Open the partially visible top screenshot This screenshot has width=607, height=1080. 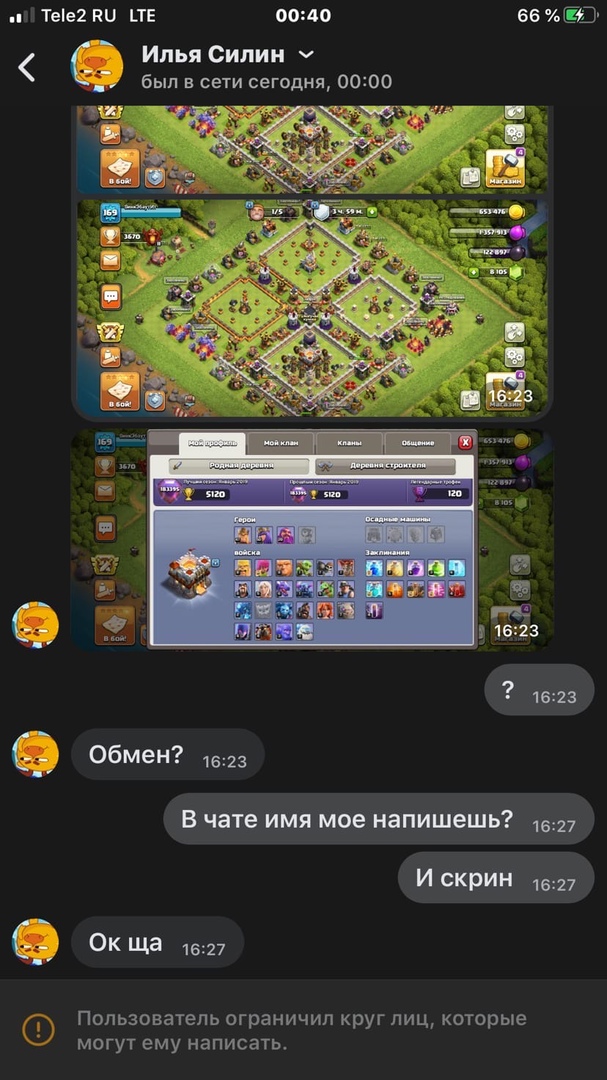coord(311,148)
